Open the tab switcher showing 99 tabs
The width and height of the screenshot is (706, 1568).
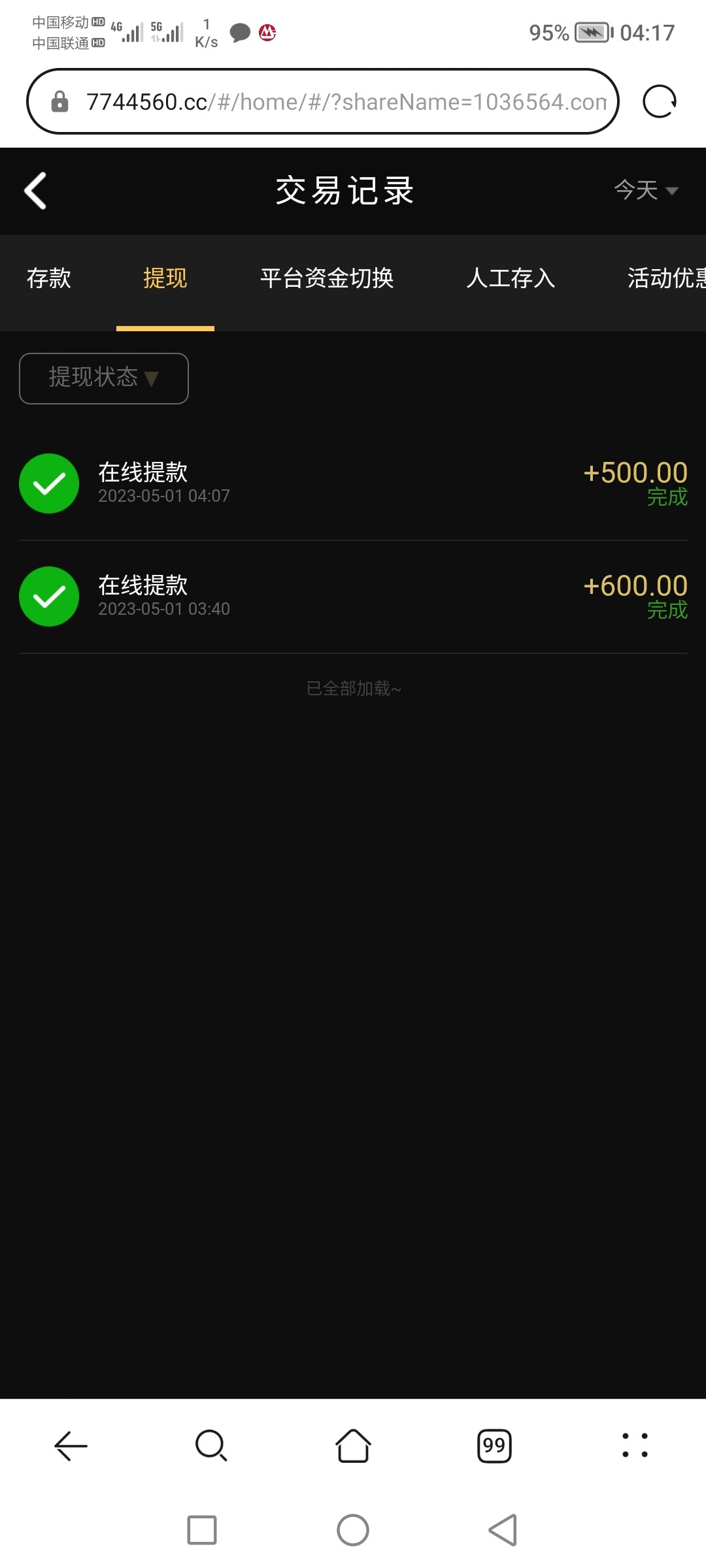[x=495, y=1445]
